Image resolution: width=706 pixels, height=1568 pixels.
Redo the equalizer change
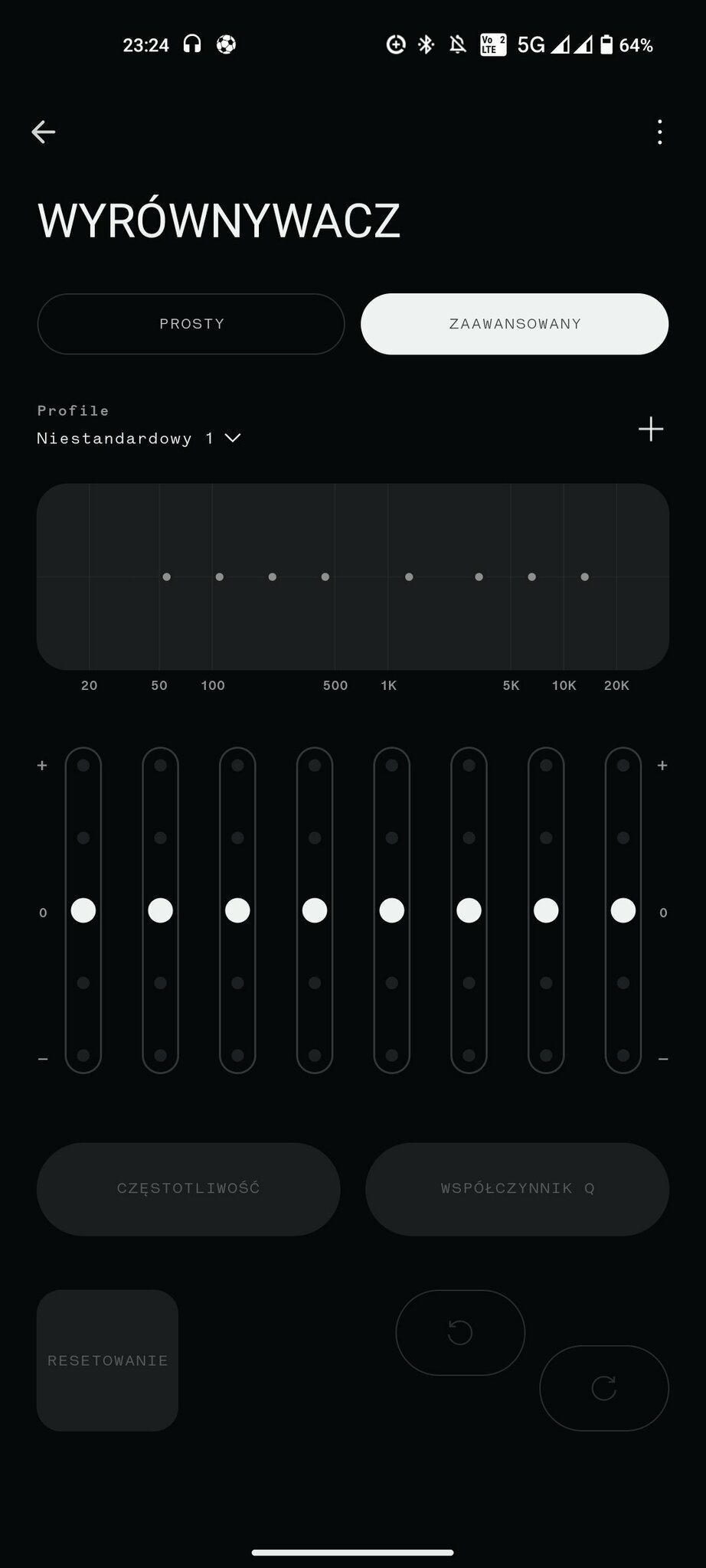point(604,1387)
